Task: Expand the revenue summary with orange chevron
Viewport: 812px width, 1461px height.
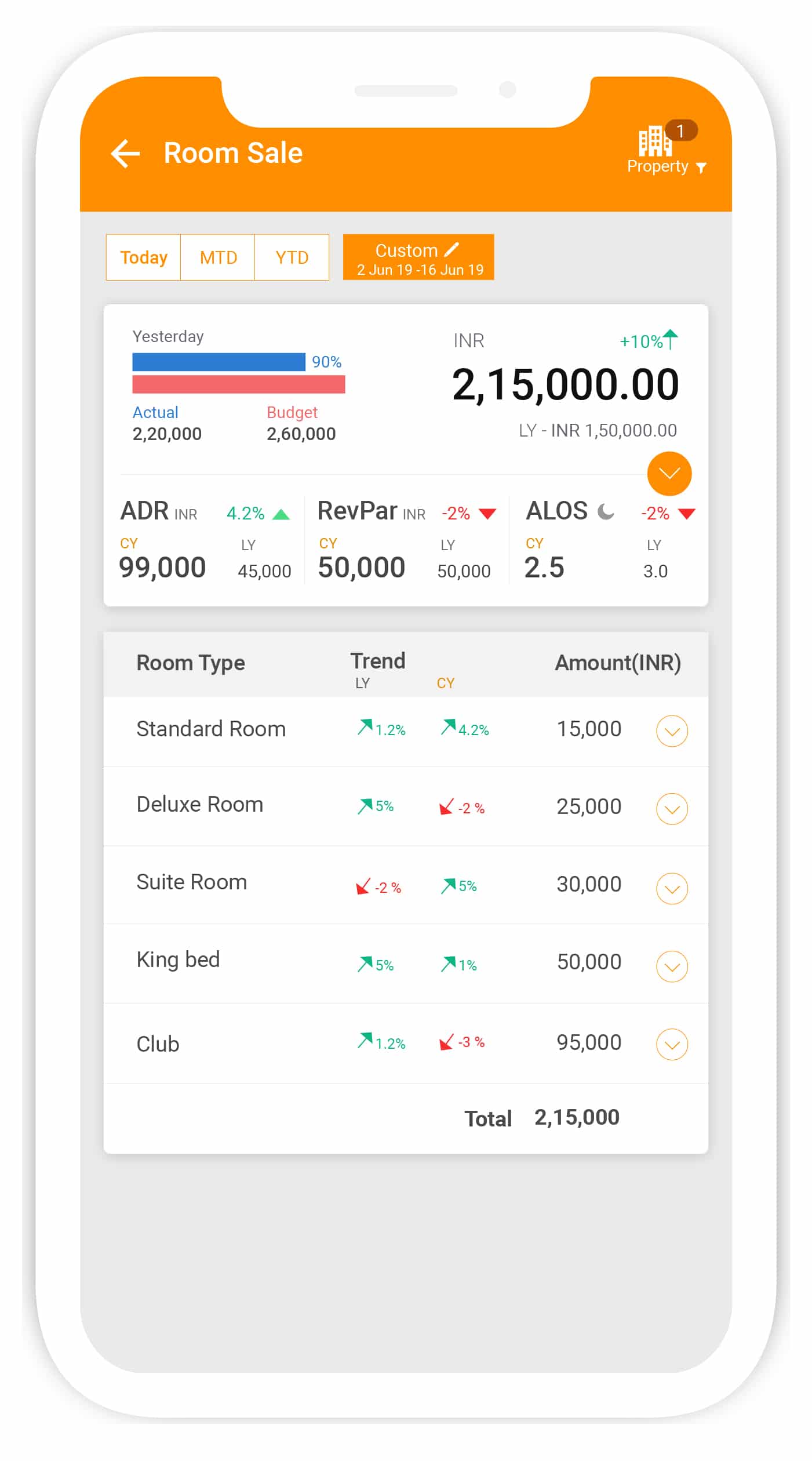Action: (669, 474)
